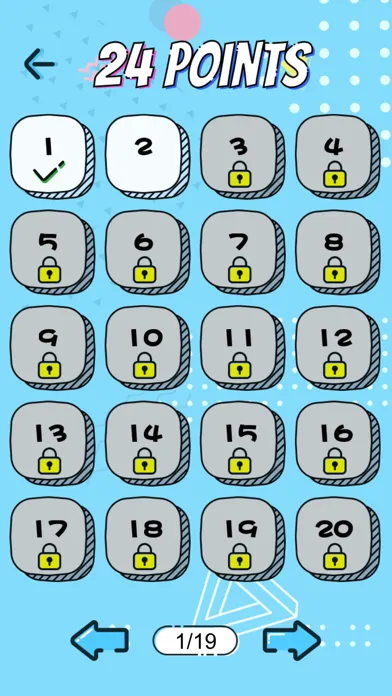Tap the locked level 19 tile
The image size is (392, 696).
pos(242,539)
